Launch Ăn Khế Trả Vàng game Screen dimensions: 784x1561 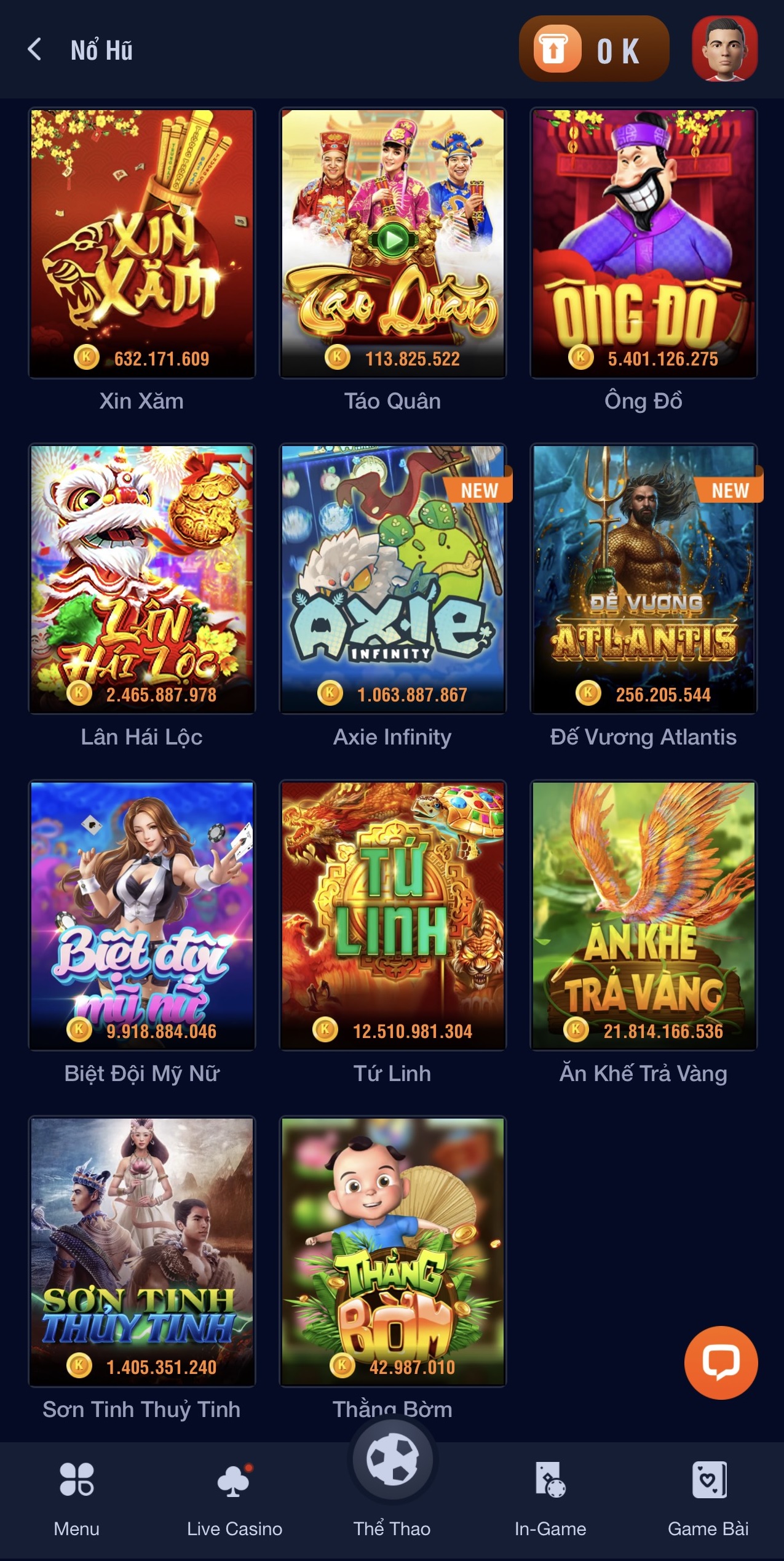tap(643, 915)
